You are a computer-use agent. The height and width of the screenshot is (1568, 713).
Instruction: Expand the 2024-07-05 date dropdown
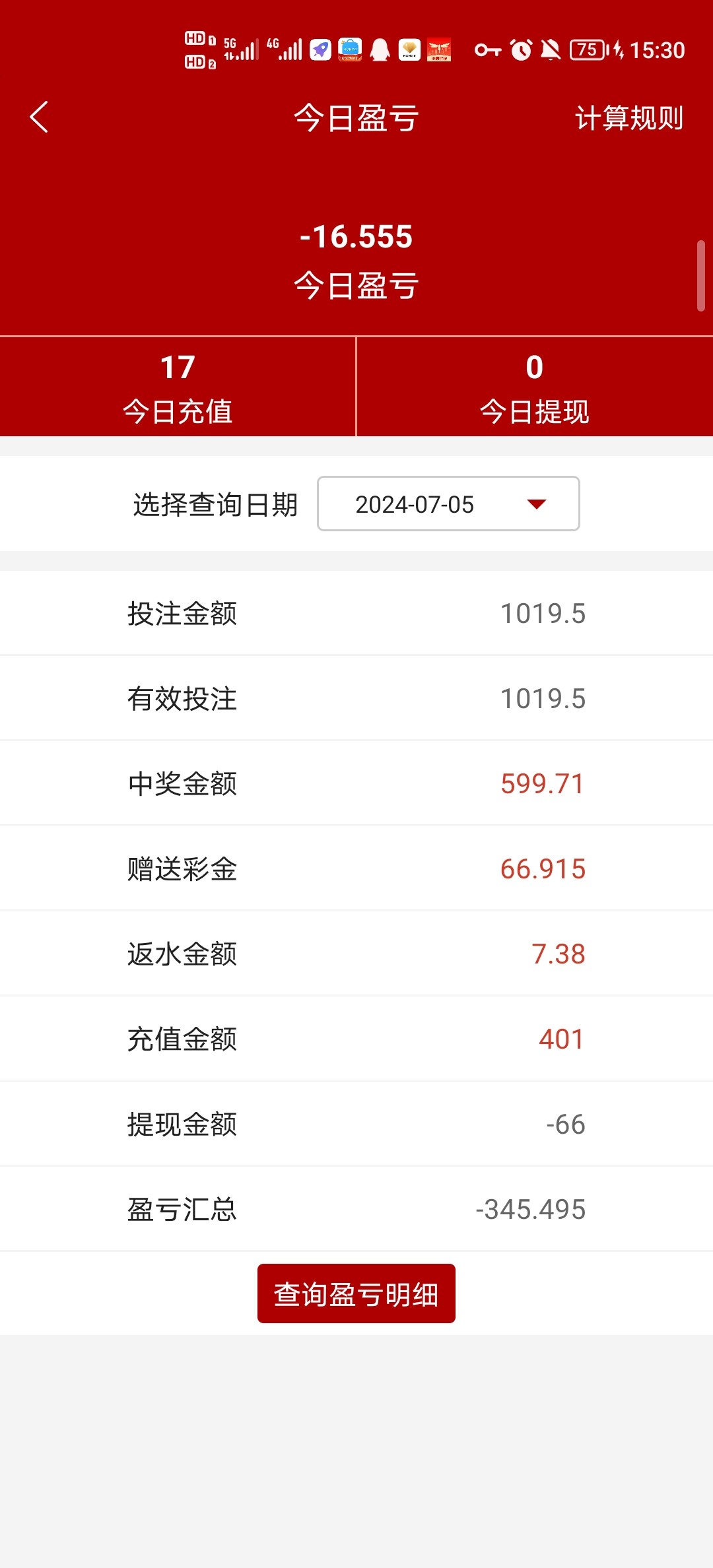pyautogui.click(x=448, y=504)
